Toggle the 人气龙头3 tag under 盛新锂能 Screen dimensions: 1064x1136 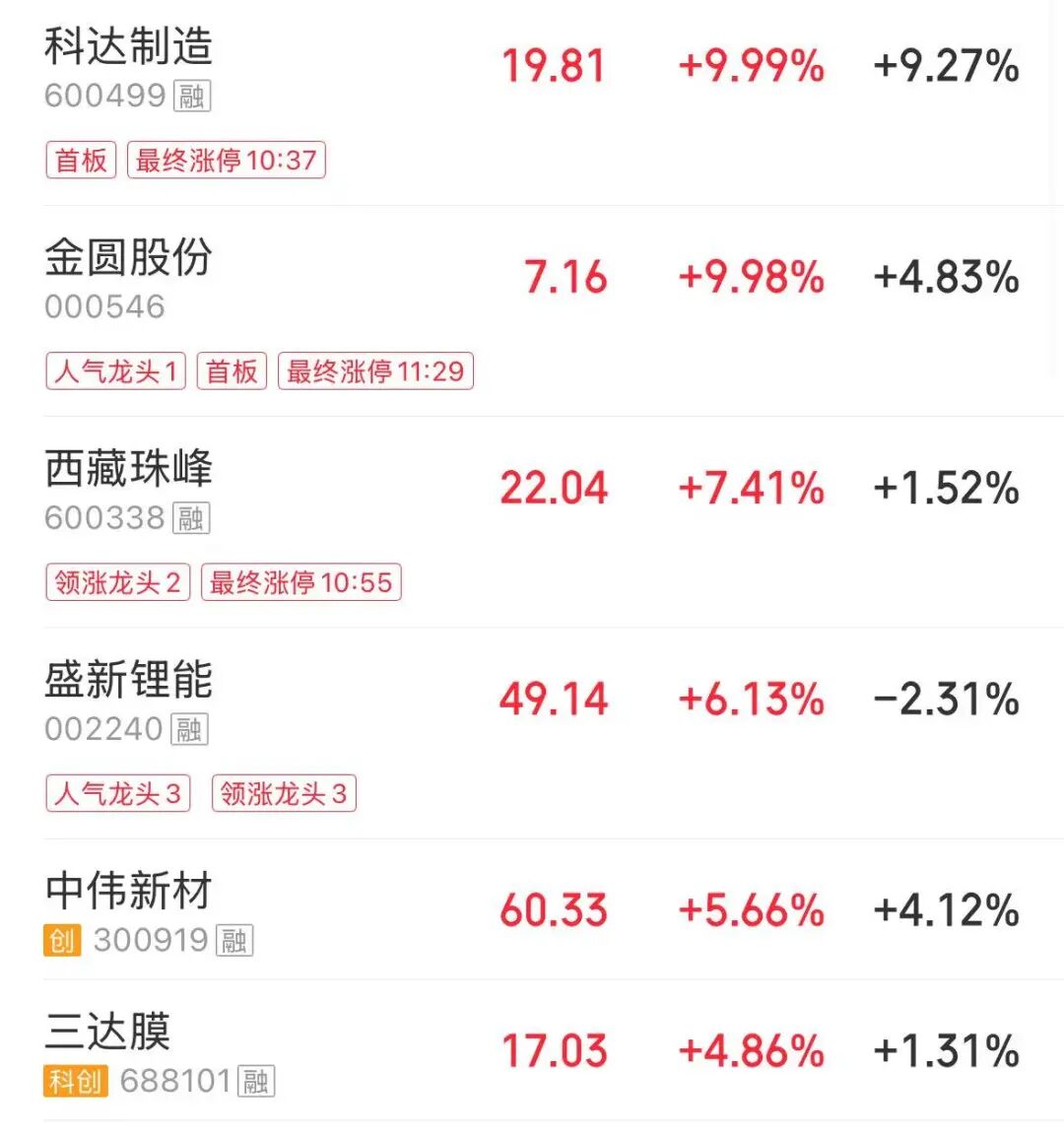coord(117,794)
